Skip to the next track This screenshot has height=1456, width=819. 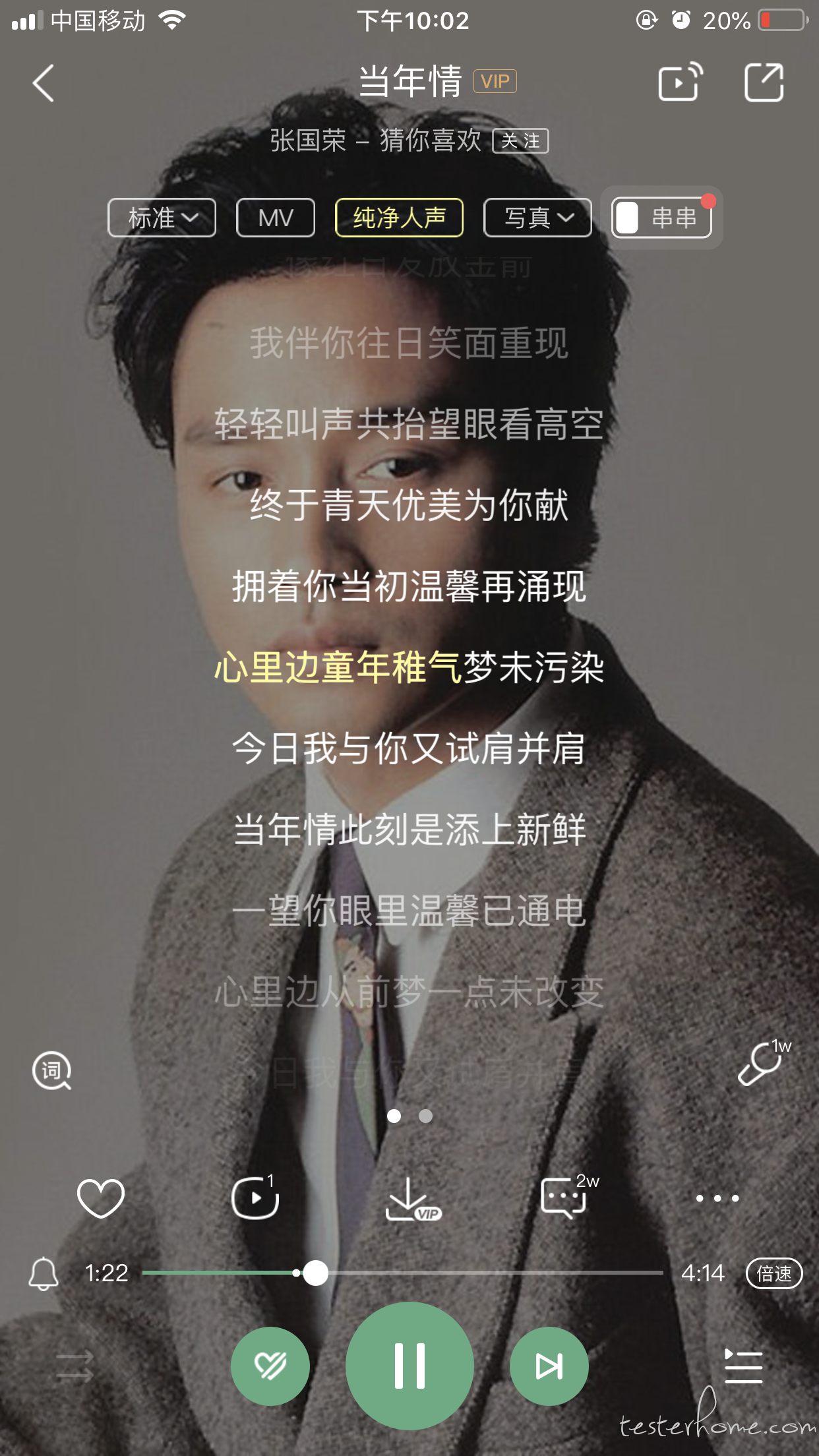(x=549, y=1366)
